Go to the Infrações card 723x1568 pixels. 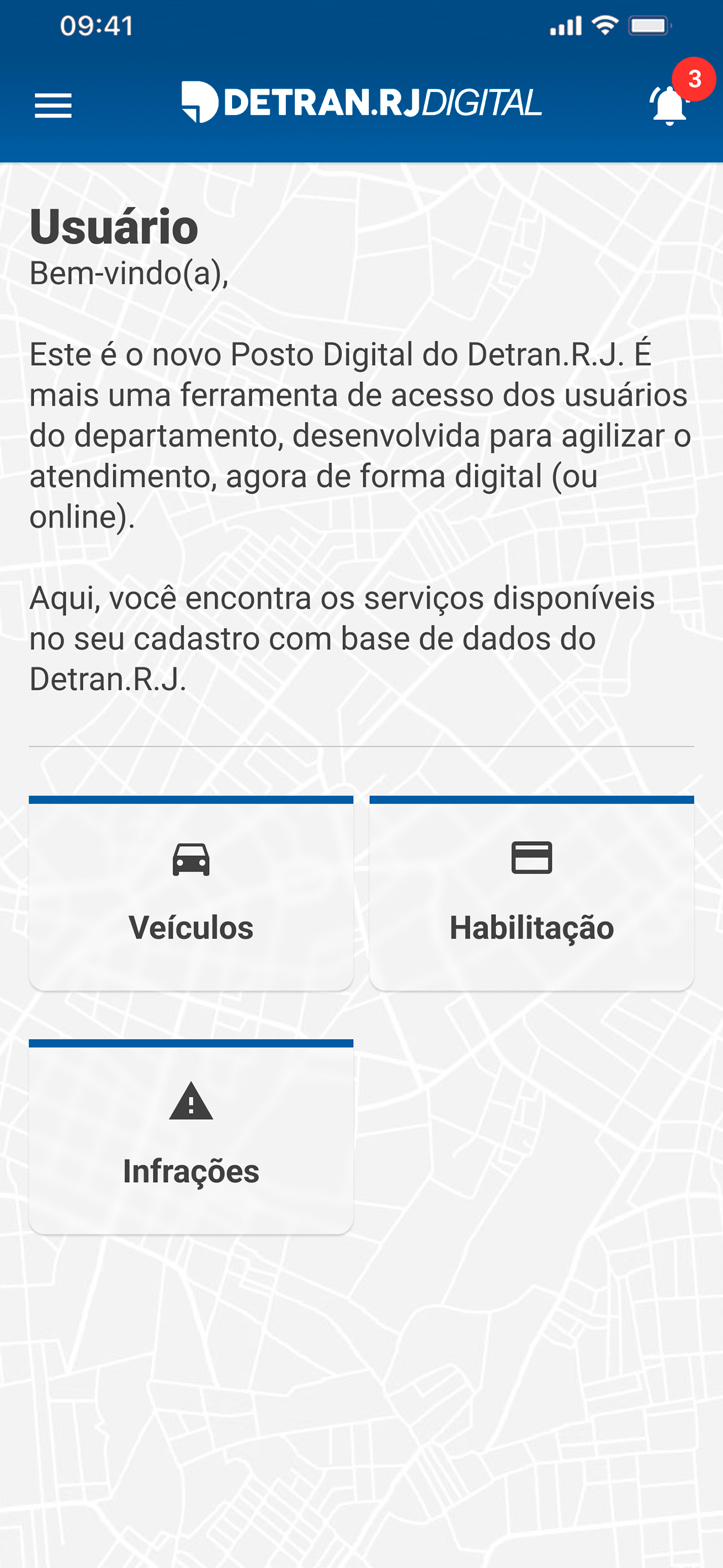coord(191,1136)
